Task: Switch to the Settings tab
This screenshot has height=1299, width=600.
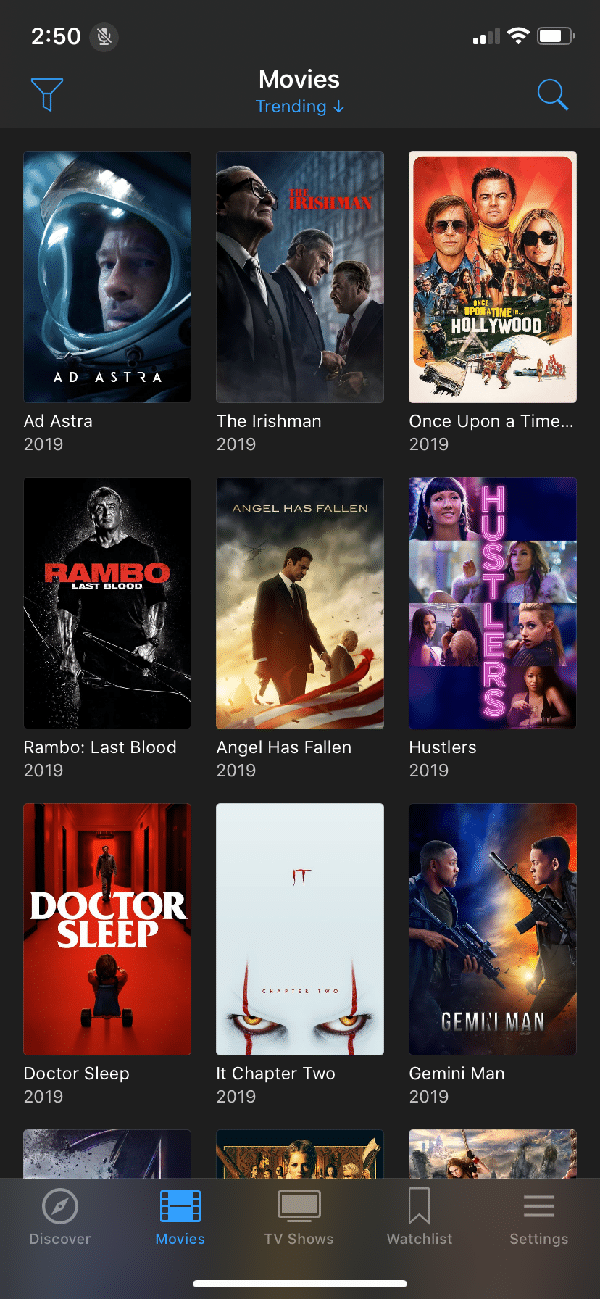Action: pyautogui.click(x=539, y=1217)
